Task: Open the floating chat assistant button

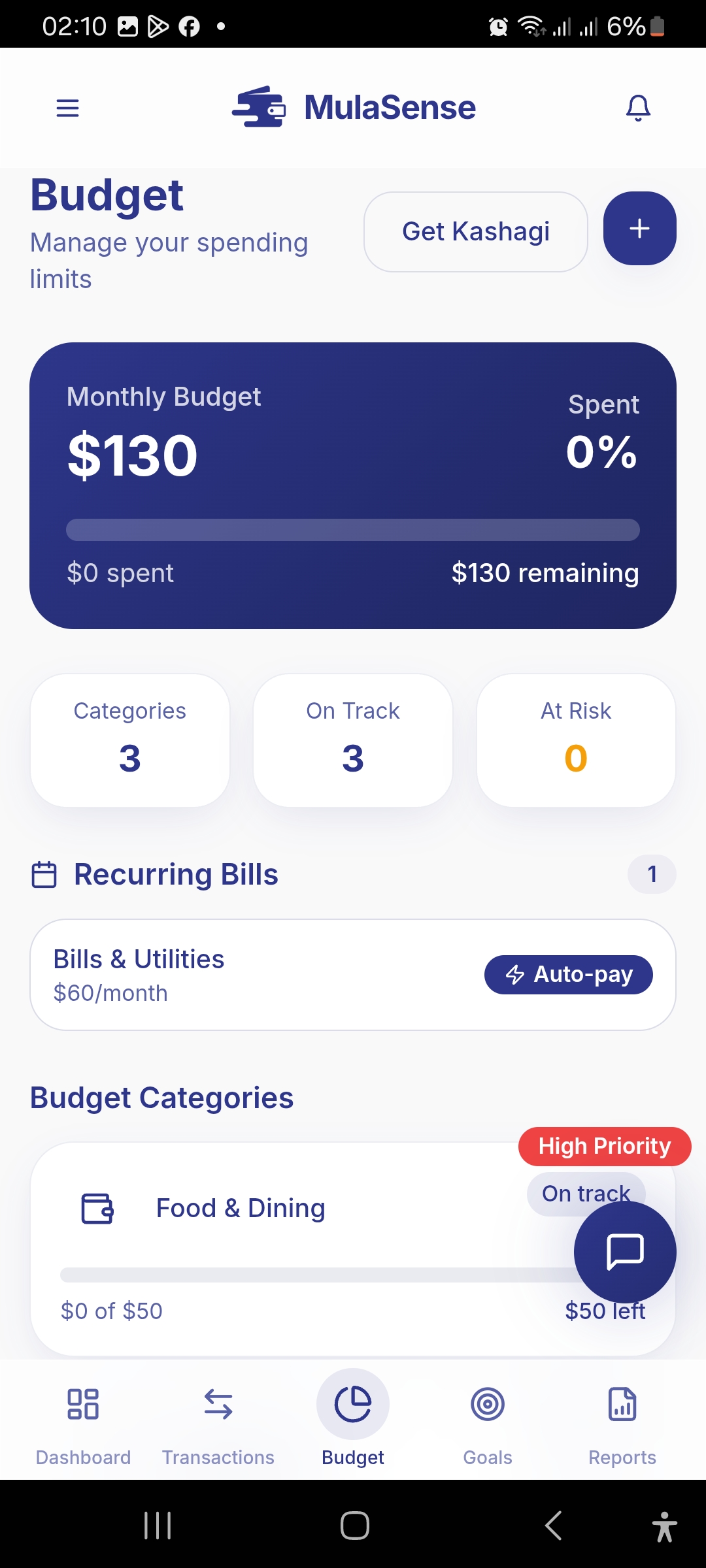Action: pyautogui.click(x=624, y=1251)
